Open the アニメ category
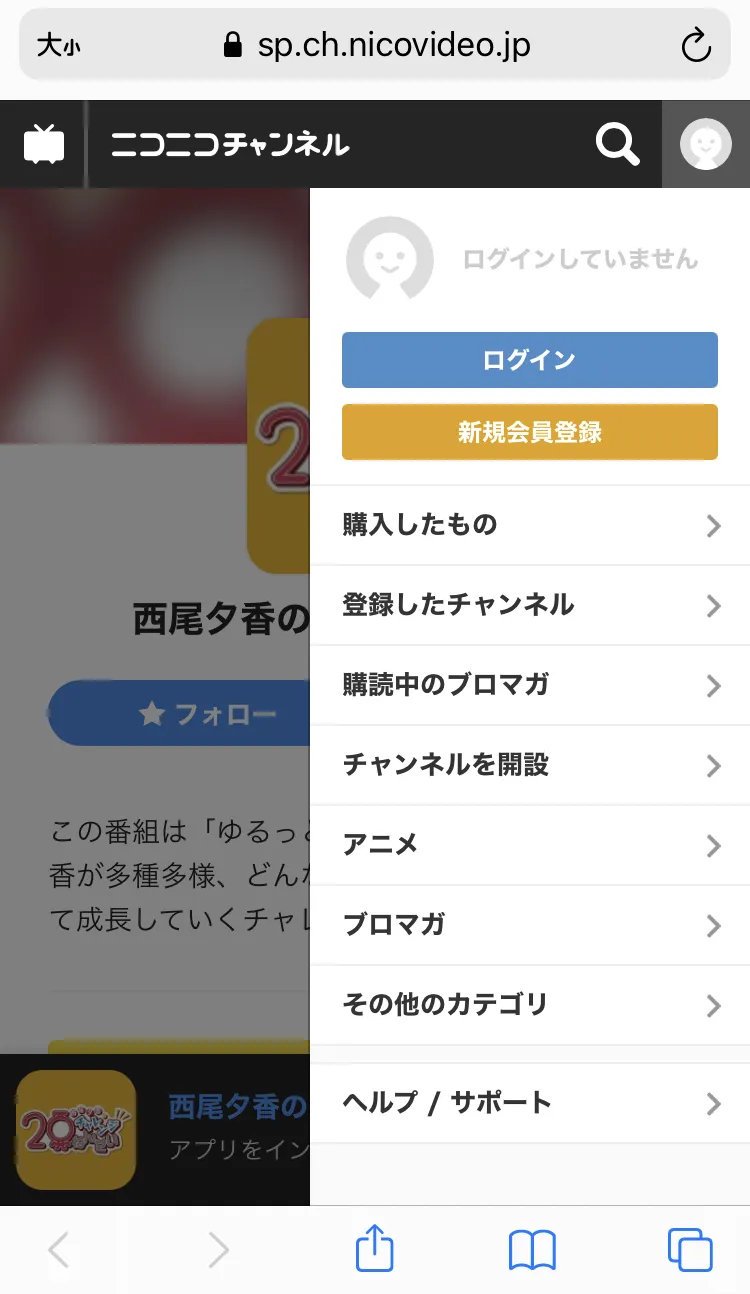 [x=530, y=845]
